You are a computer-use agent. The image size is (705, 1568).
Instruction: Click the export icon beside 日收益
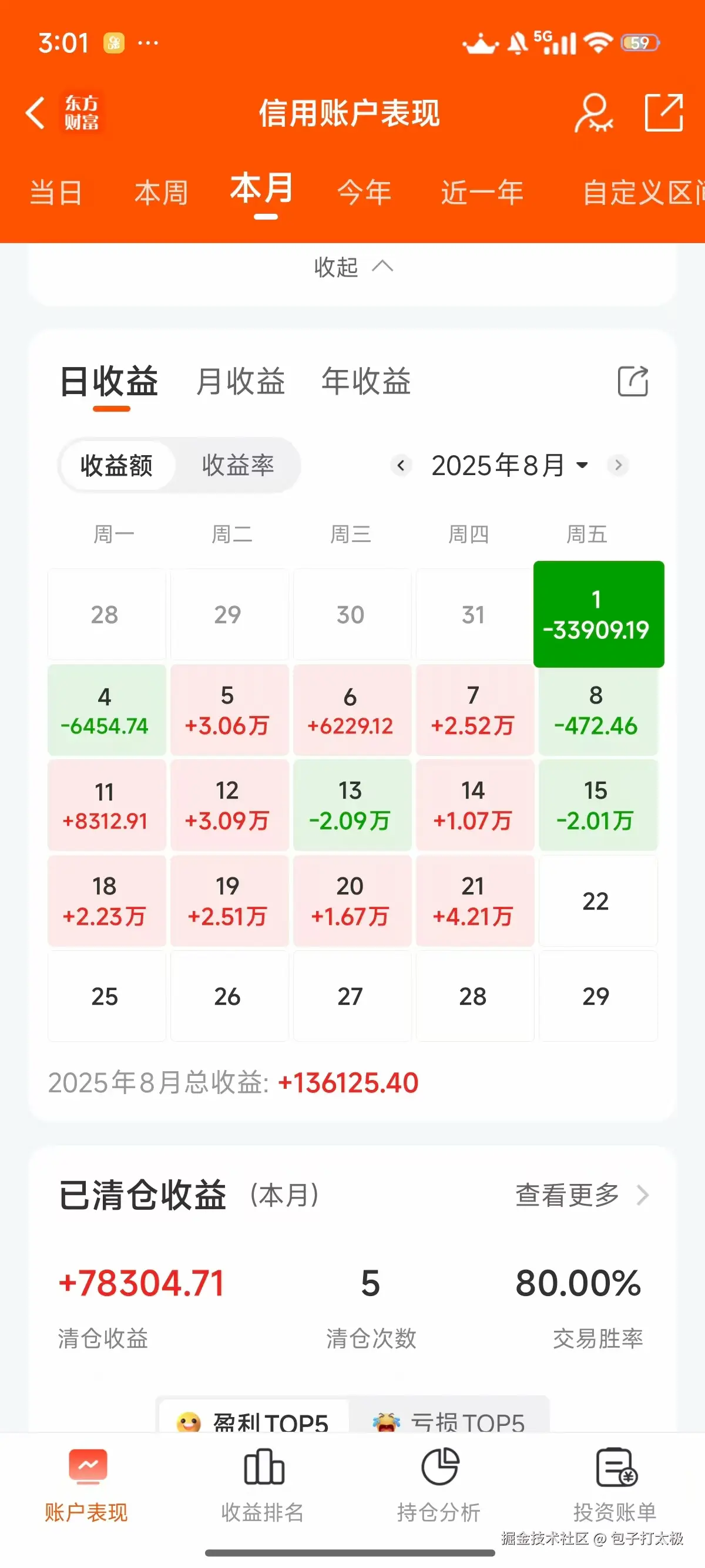coord(634,382)
